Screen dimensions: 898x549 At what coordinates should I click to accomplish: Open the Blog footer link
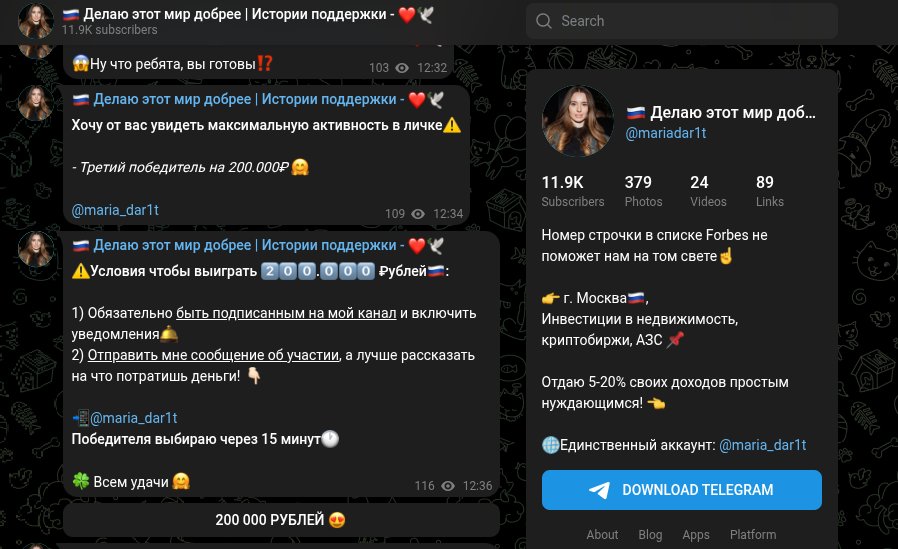[x=650, y=535]
